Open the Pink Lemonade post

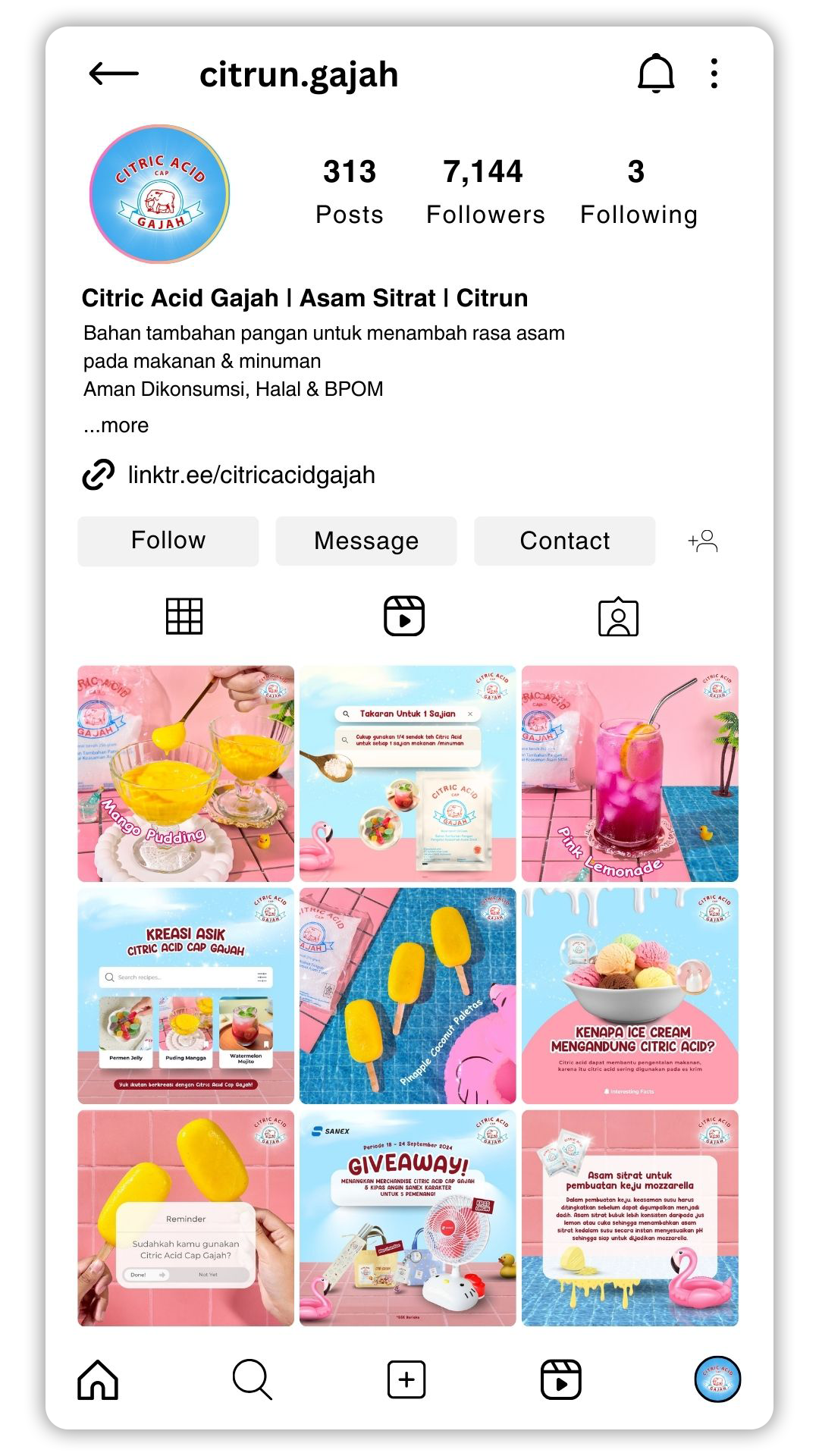coord(629,773)
